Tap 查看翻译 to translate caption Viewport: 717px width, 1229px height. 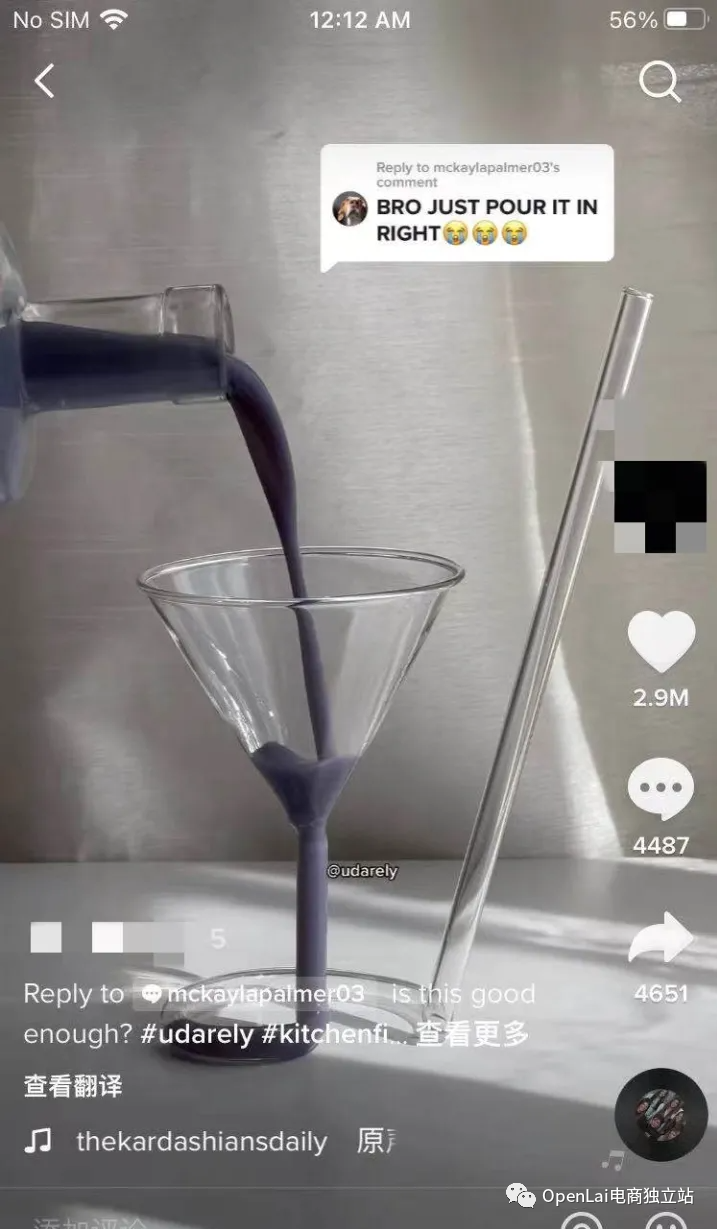[x=73, y=1086]
